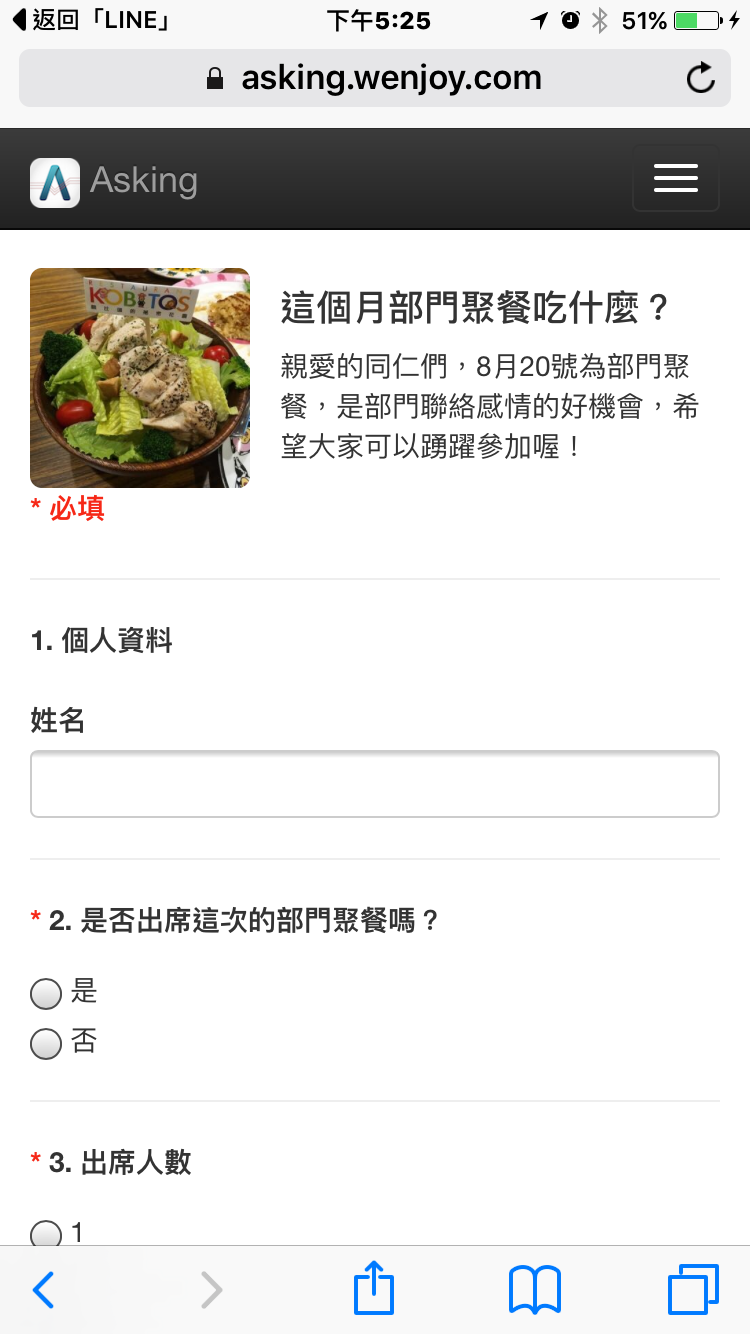The width and height of the screenshot is (750, 1334).
Task: Focus the 姓名 text field
Action: 375,784
